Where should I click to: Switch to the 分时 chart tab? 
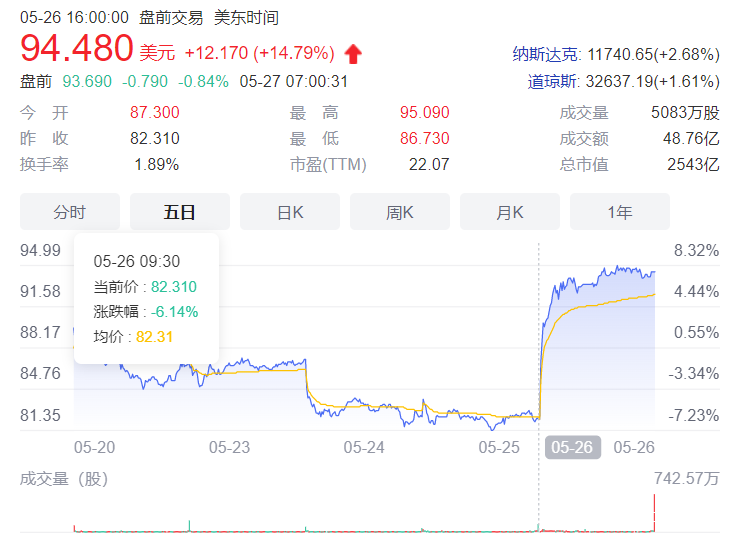(69, 212)
